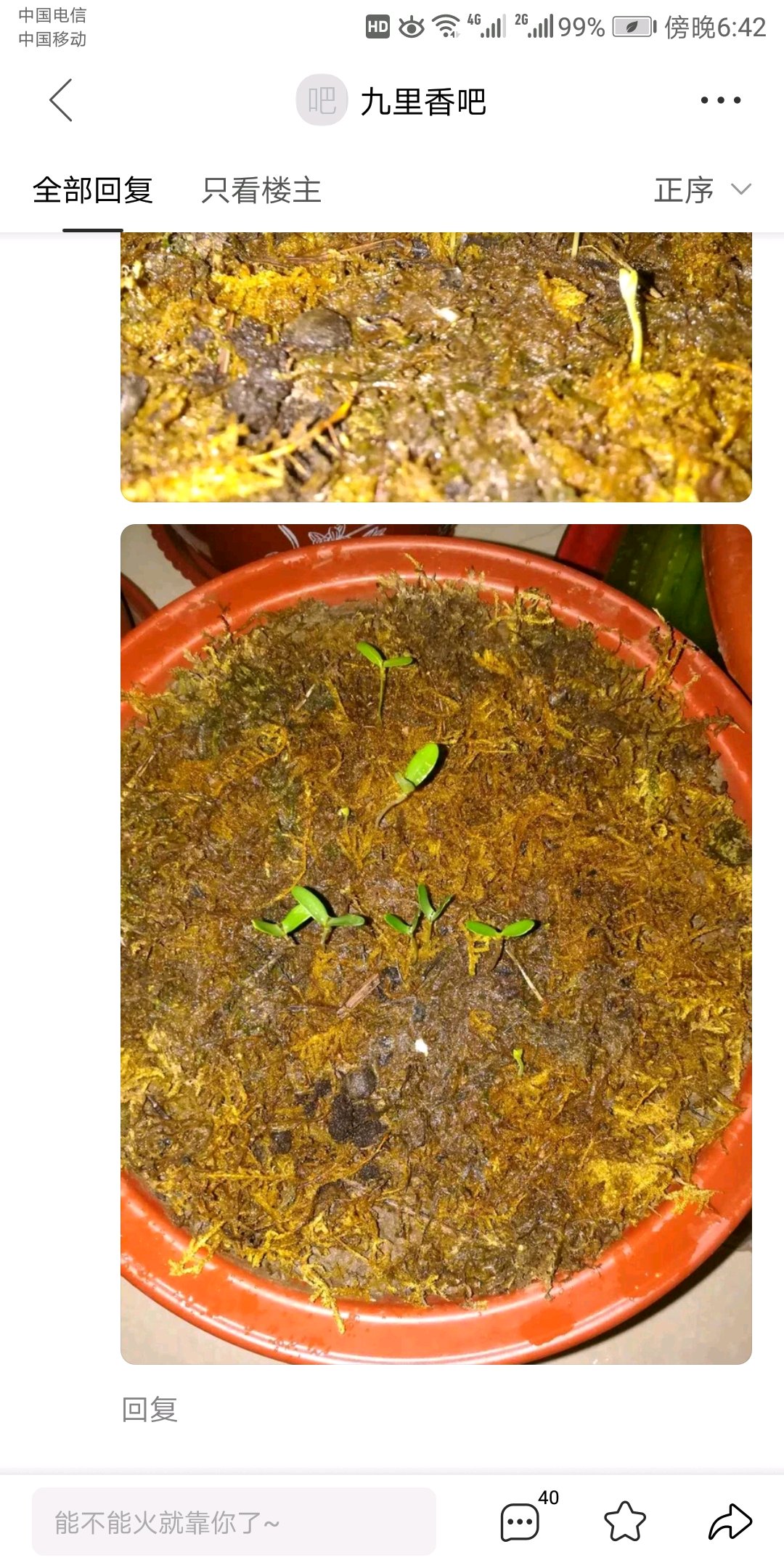Tap the 能不能火就靠你了 reply field

pos(234,1522)
